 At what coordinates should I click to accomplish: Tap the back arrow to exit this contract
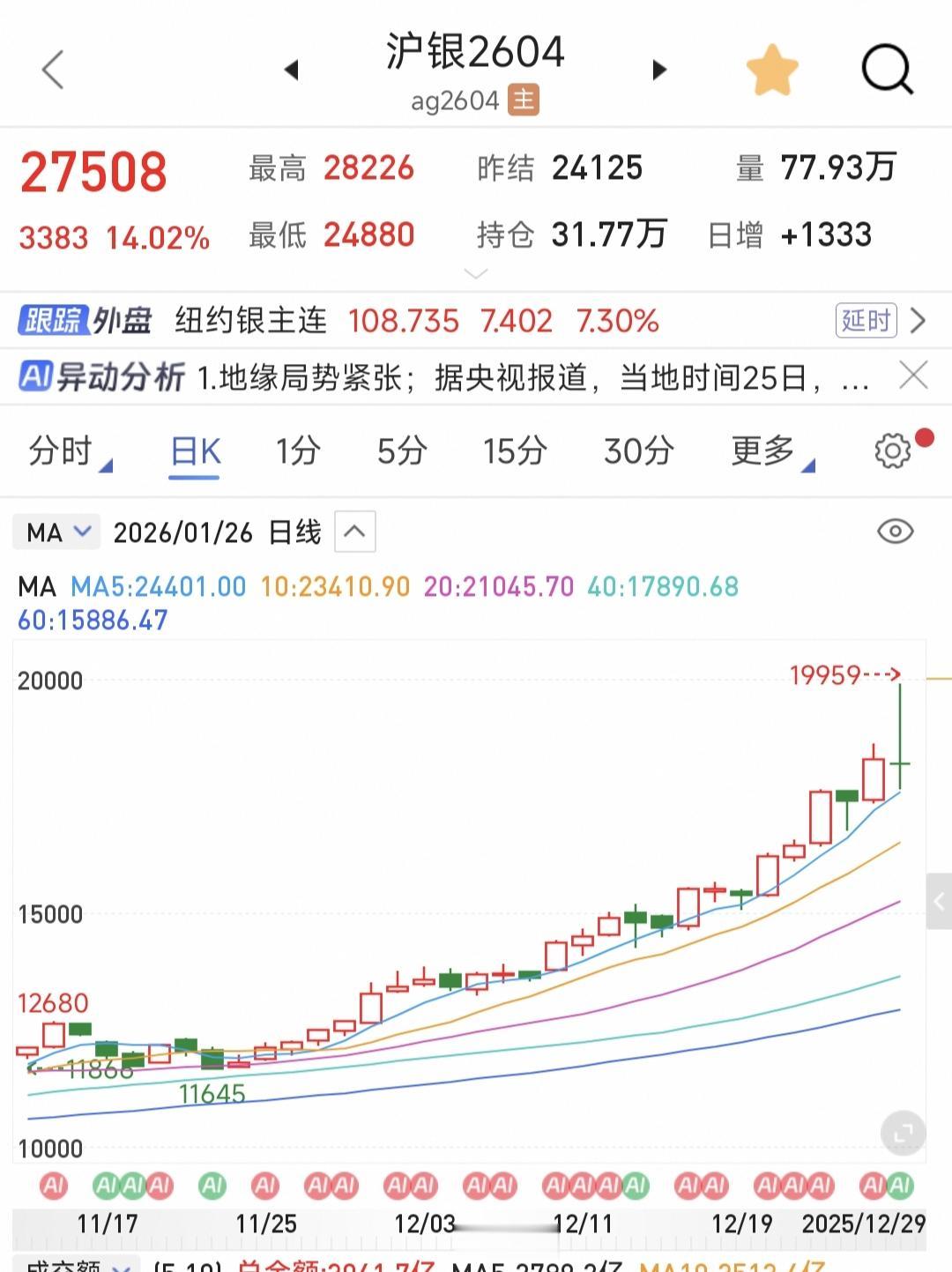(x=53, y=70)
